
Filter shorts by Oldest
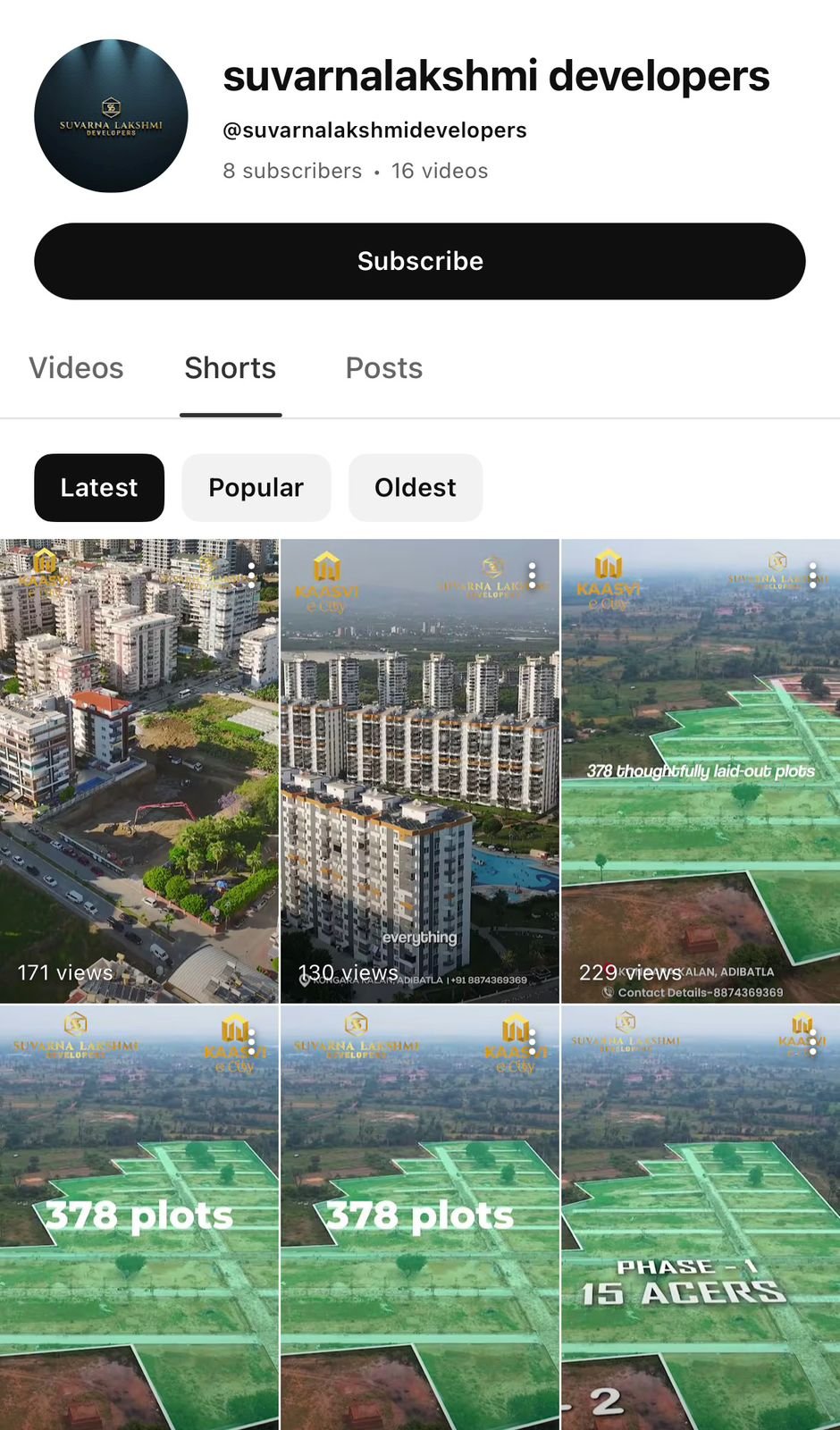(x=416, y=488)
